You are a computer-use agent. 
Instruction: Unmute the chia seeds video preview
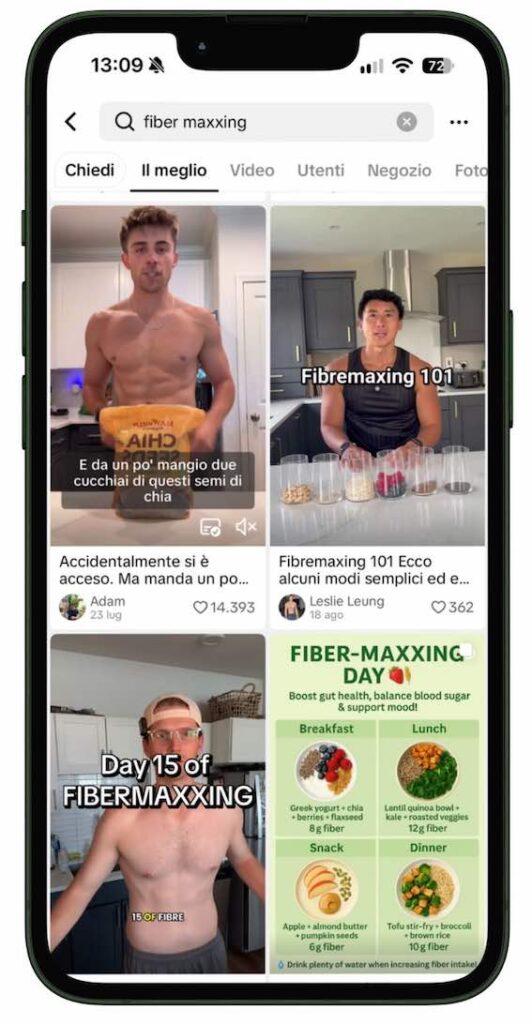245,526
